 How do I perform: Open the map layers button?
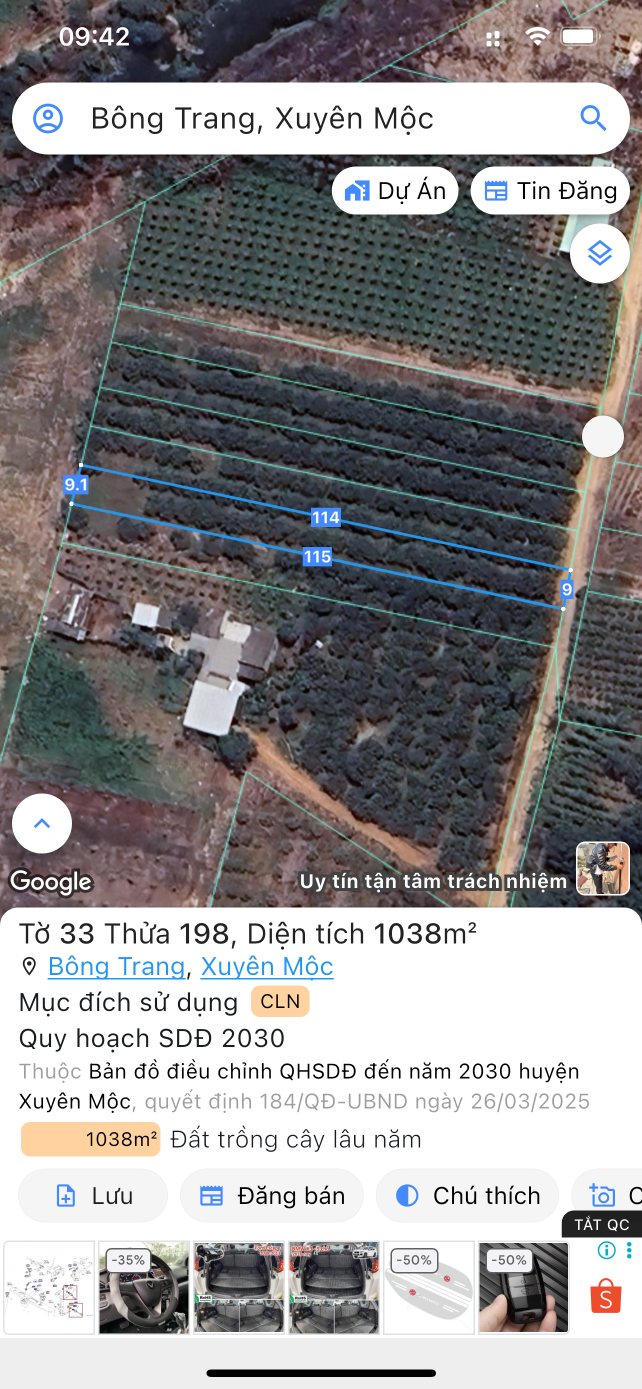(599, 253)
